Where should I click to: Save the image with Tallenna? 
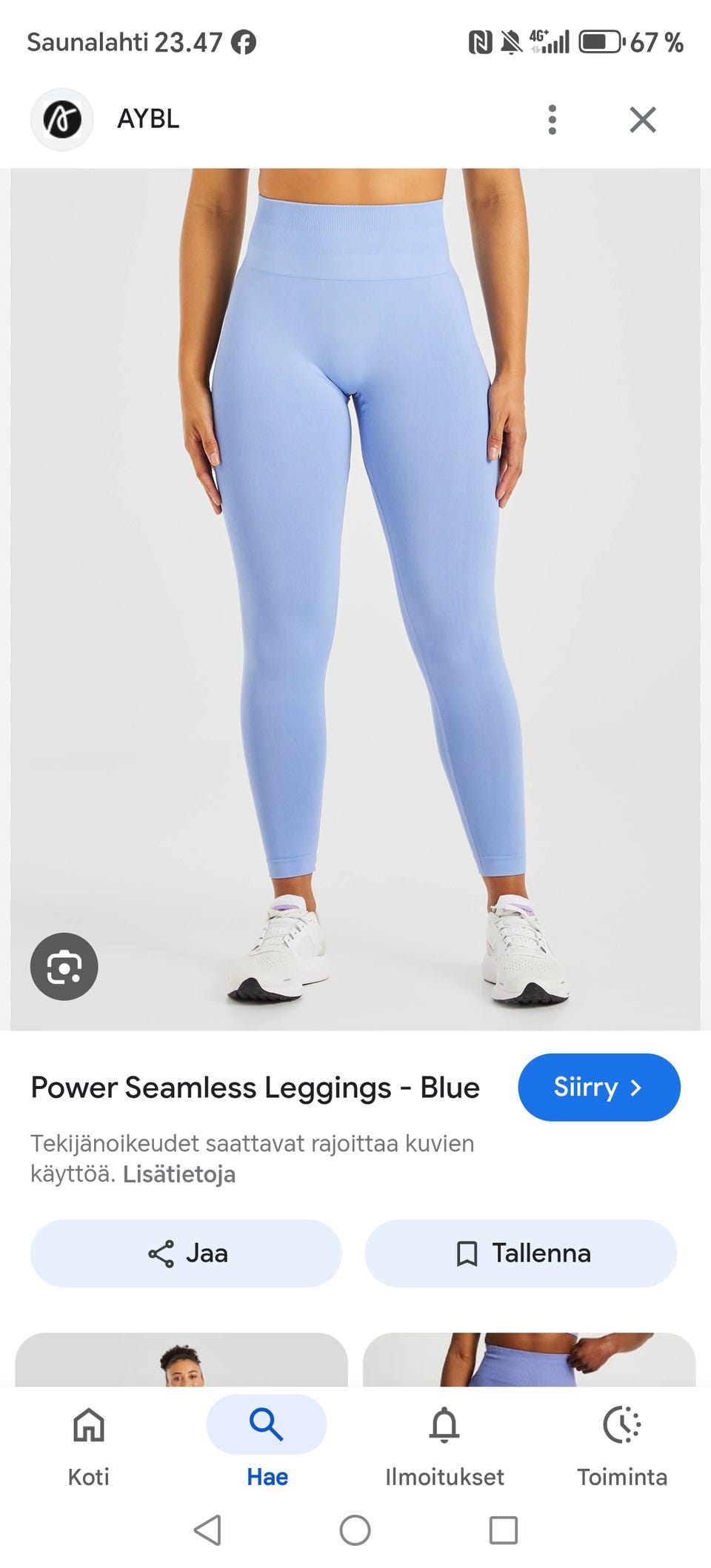521,1253
